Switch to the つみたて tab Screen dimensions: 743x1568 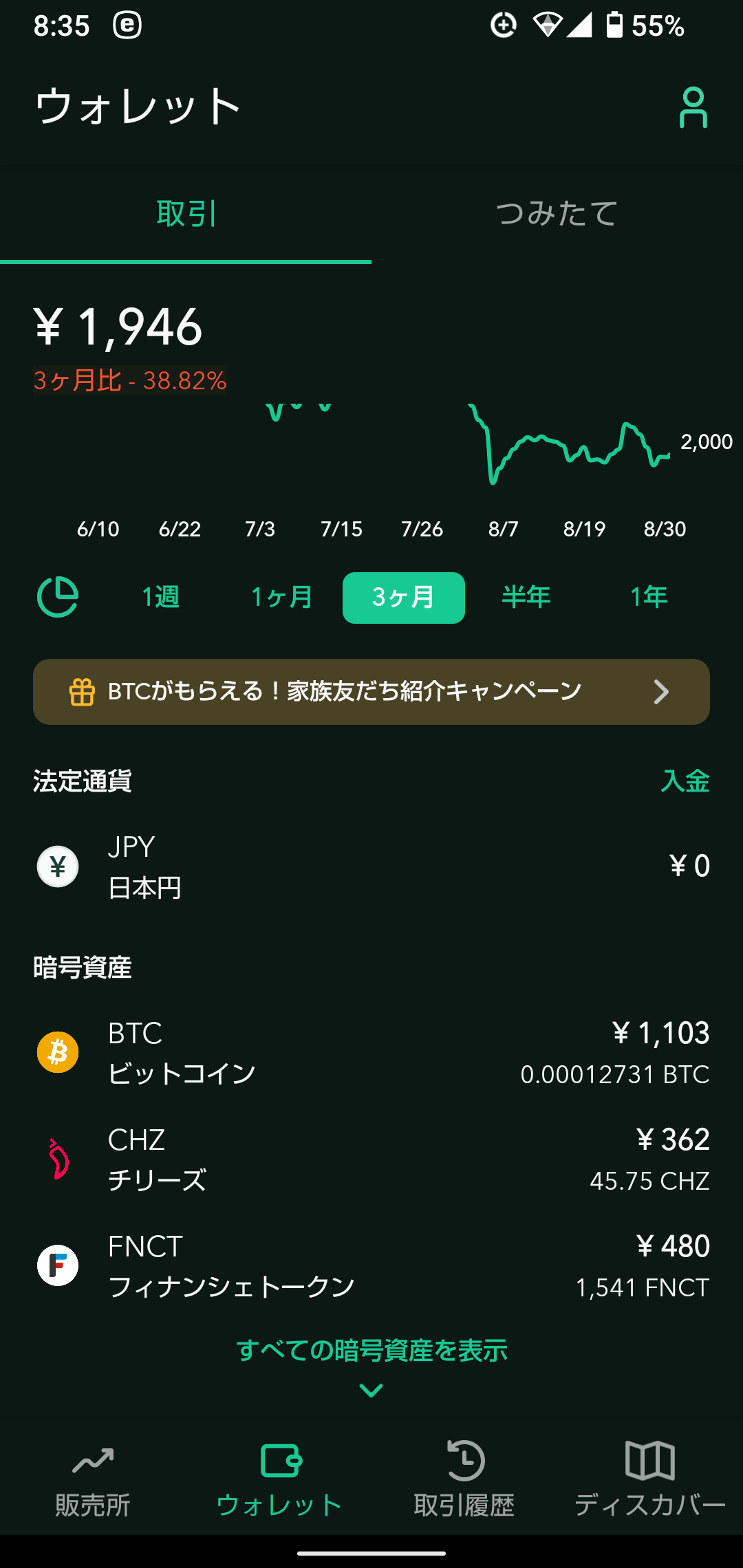coord(557,213)
